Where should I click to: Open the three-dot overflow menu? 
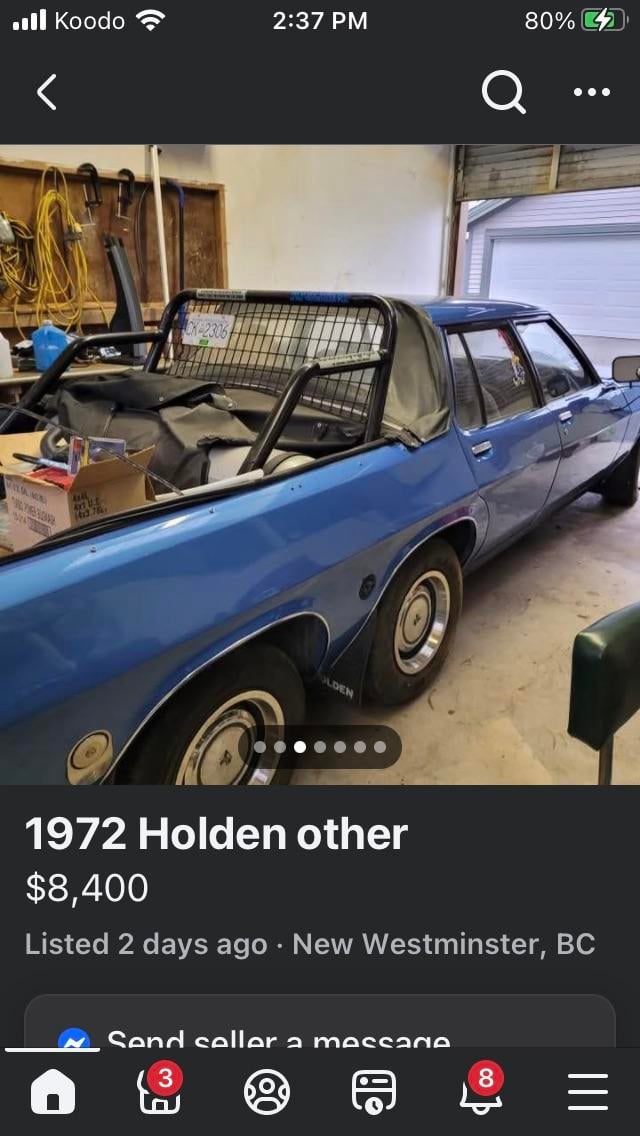click(591, 93)
